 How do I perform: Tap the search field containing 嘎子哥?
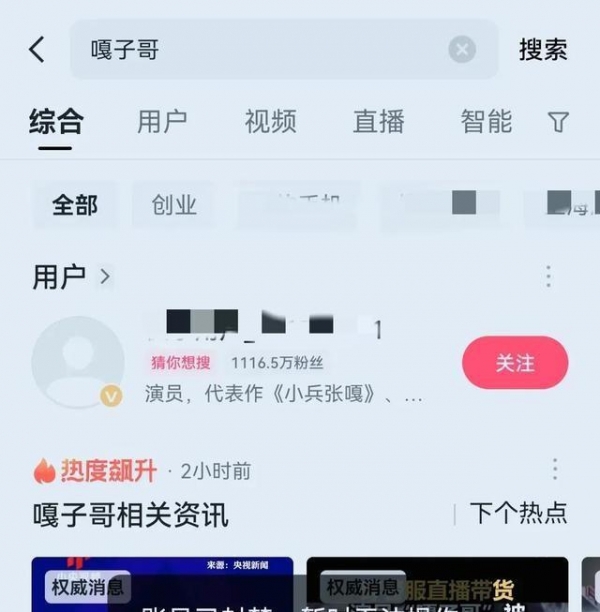click(260, 49)
